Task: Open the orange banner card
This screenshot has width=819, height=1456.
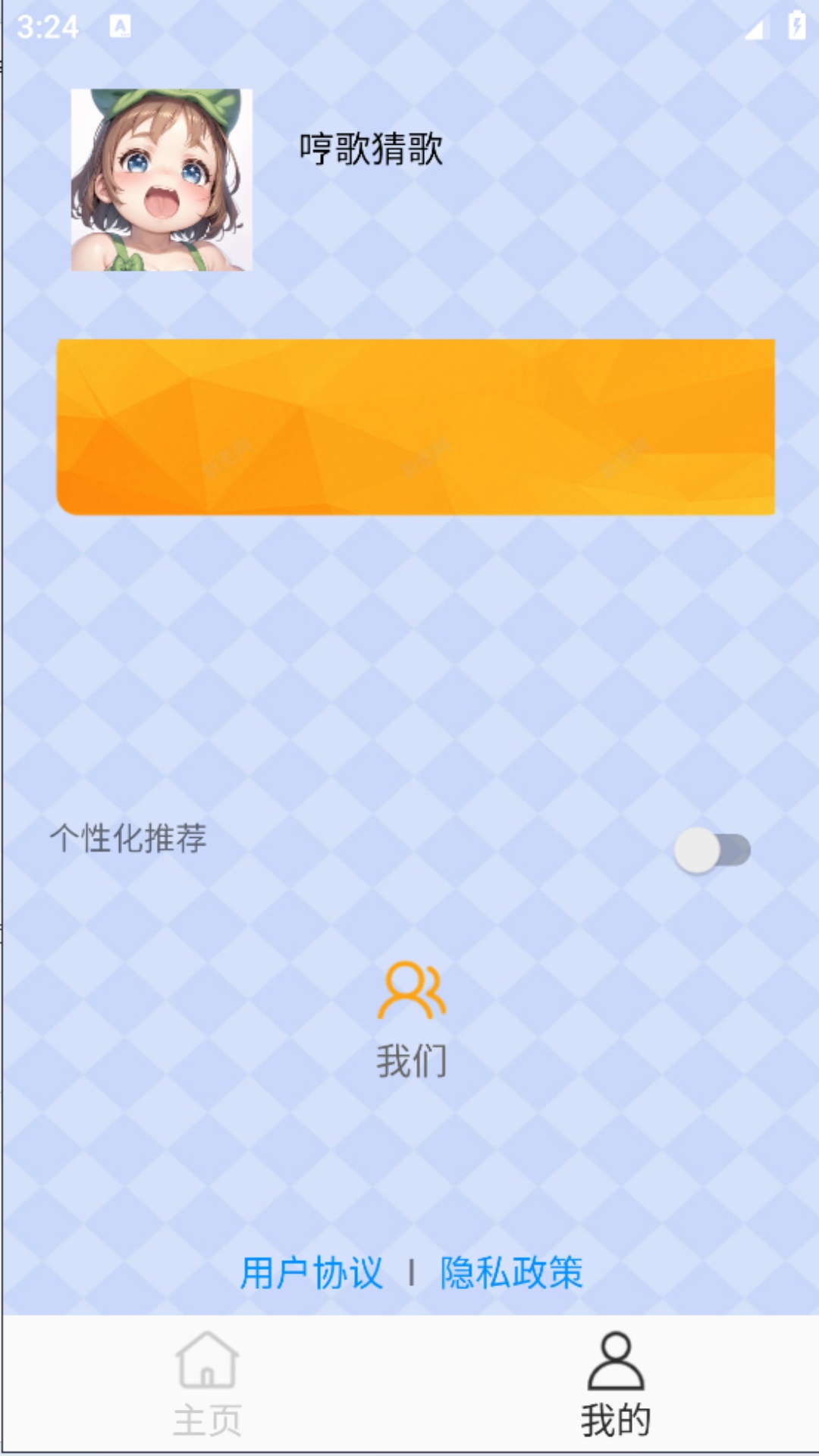Action: pyautogui.click(x=416, y=427)
